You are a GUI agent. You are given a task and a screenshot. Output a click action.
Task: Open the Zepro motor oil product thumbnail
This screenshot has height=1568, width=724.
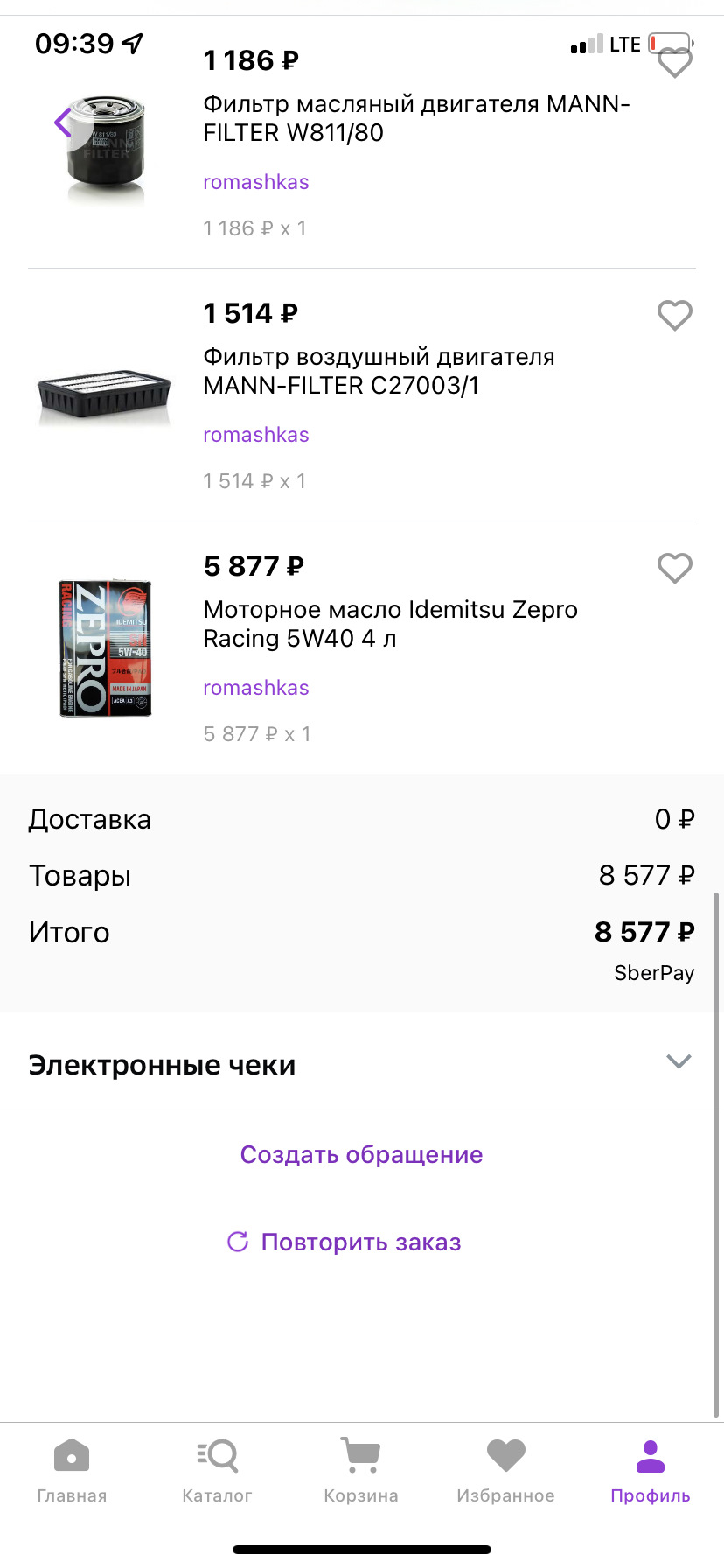103,648
